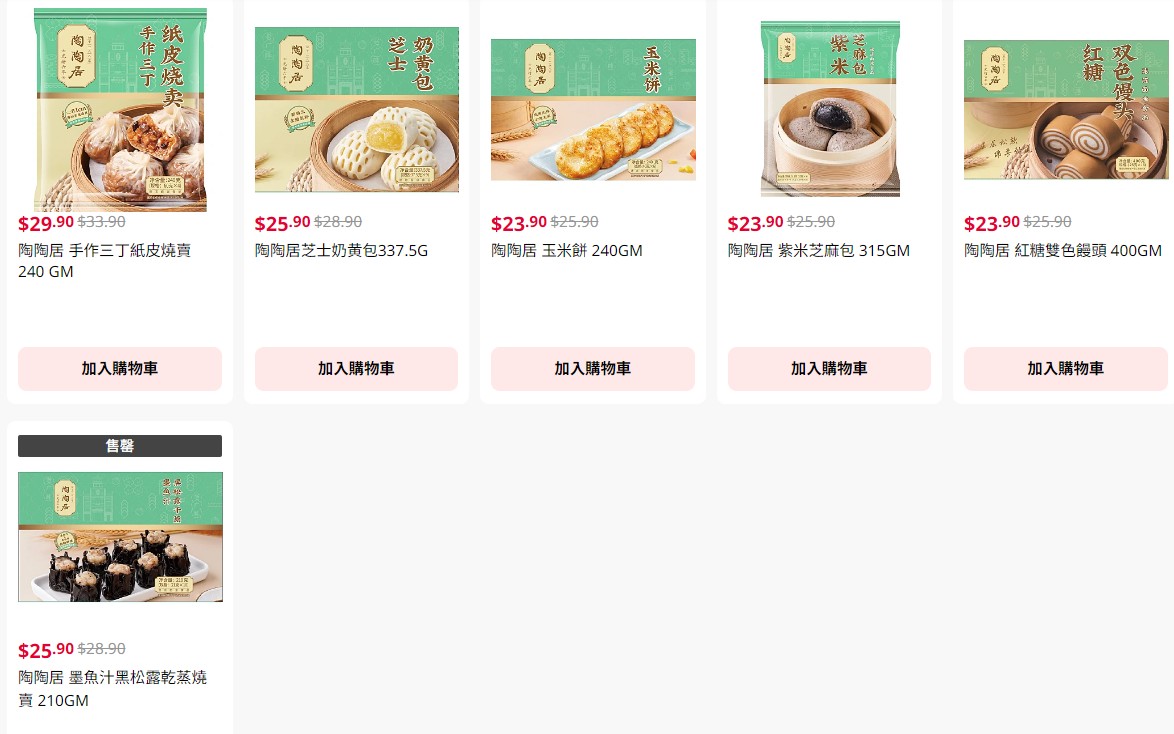View the 紫米芝麻包 product picture
Viewport: 1174px width, 734px height.
(x=829, y=109)
